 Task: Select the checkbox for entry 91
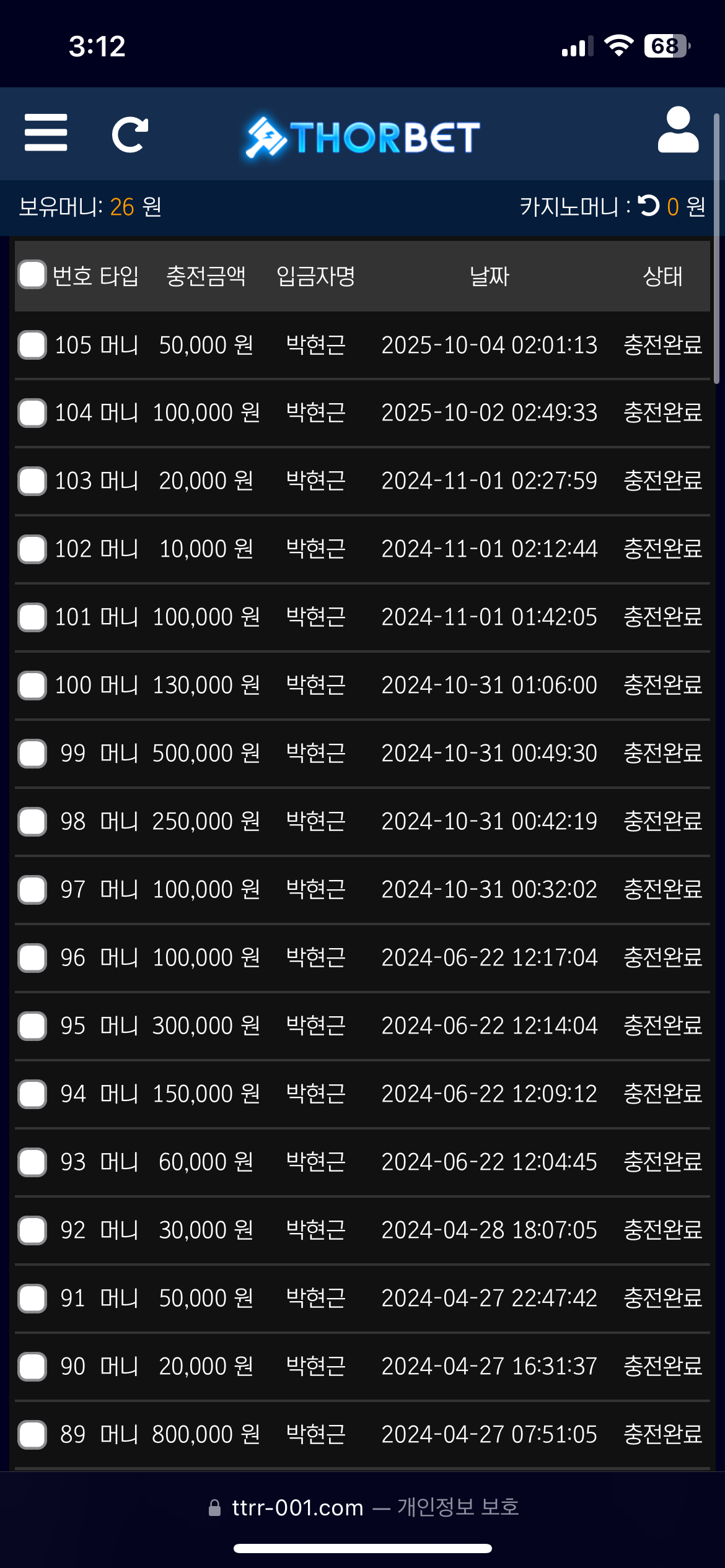(32, 1299)
